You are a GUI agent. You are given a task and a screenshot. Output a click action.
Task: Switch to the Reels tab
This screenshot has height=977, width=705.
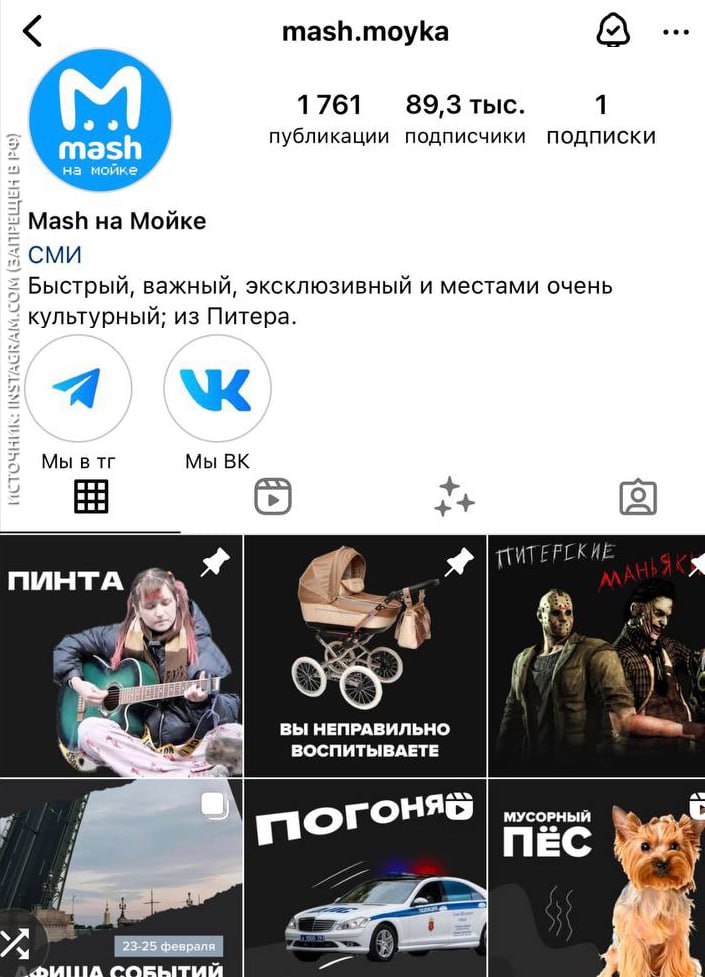(272, 497)
